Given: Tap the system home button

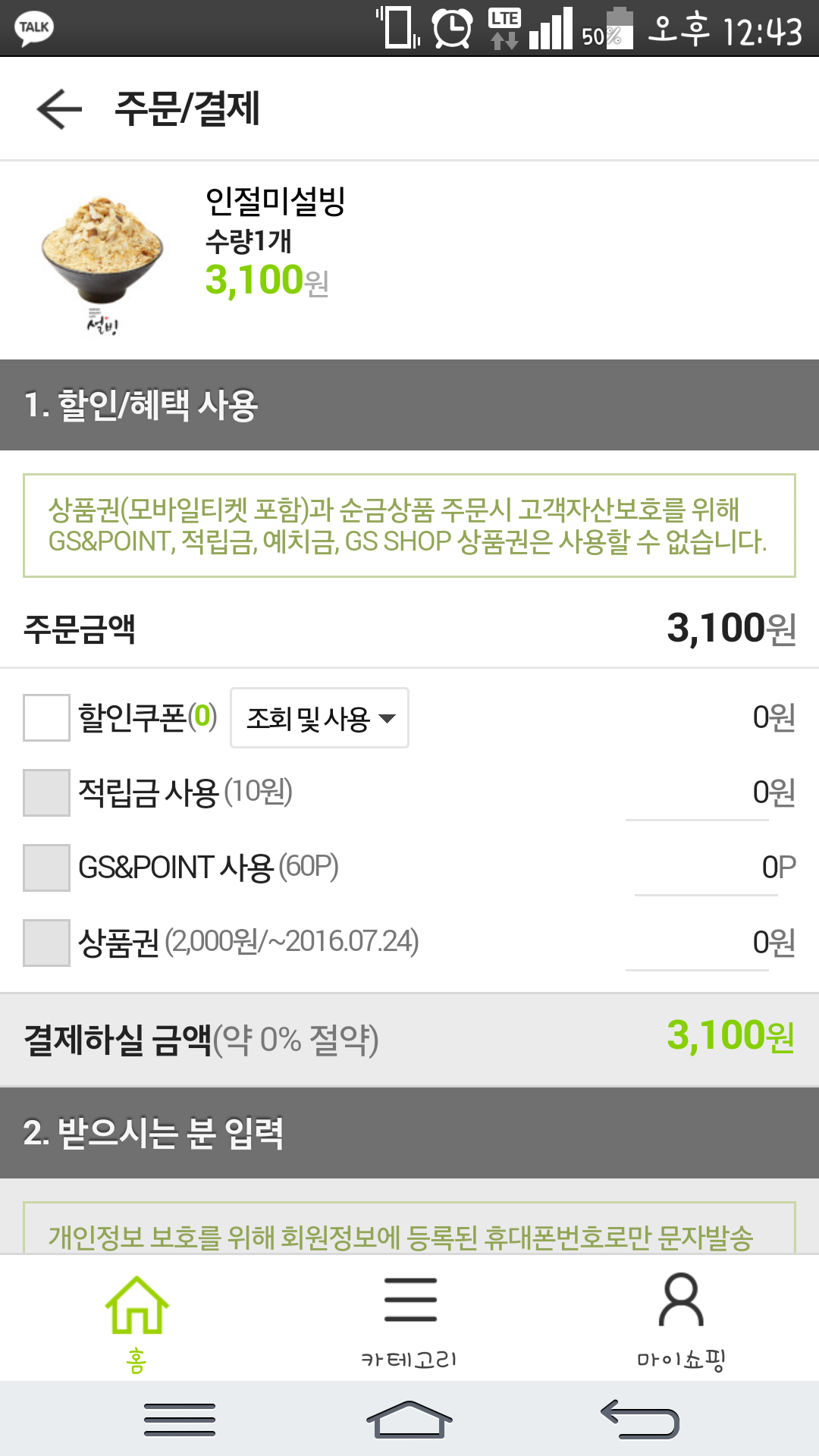Looking at the screenshot, I should tap(409, 1420).
